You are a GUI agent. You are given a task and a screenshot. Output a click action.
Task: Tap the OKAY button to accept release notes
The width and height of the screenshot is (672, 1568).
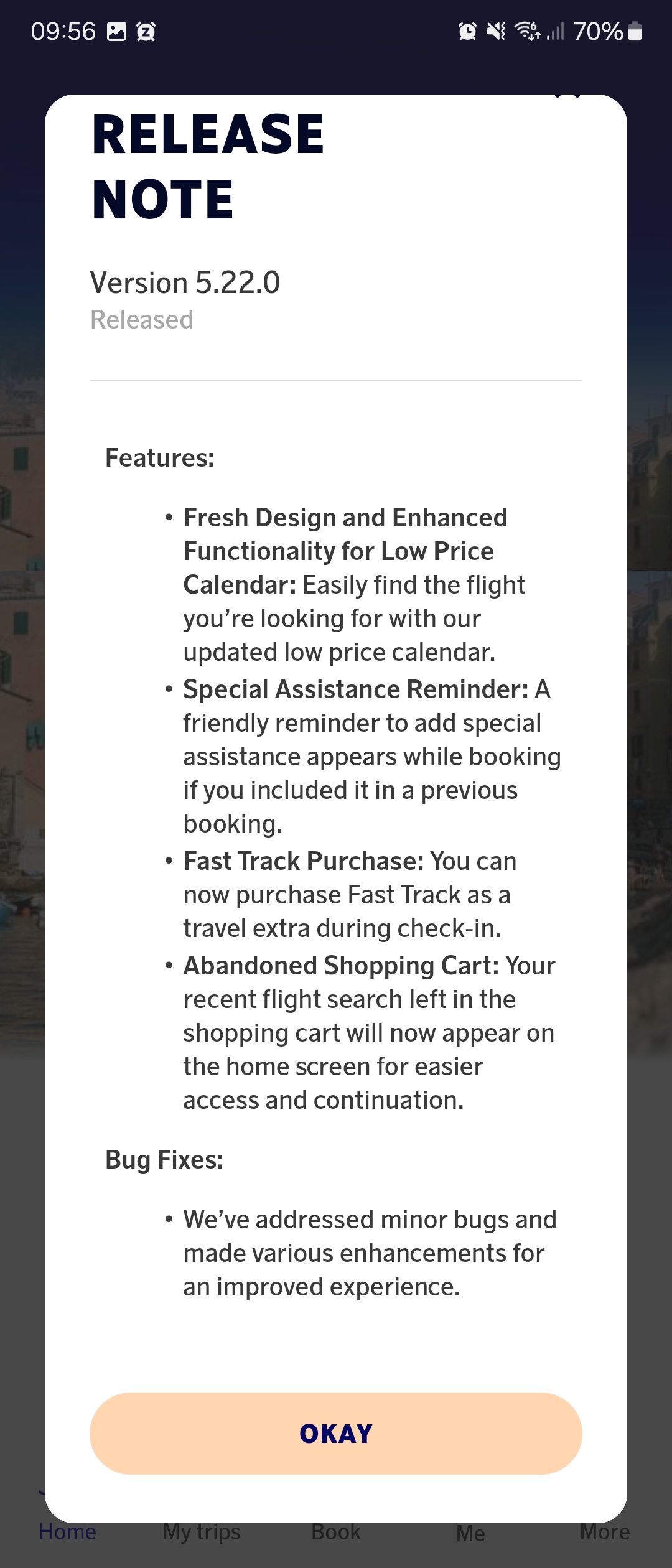[x=336, y=1434]
